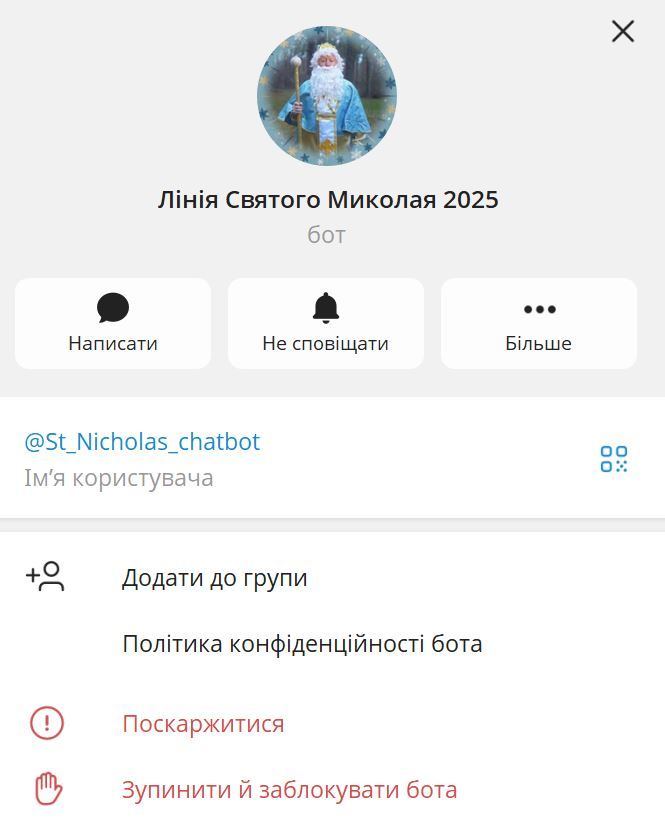The width and height of the screenshot is (665, 836).
Task: Tap the @St_Nicholas_chatbot username
Action: [x=142, y=442]
